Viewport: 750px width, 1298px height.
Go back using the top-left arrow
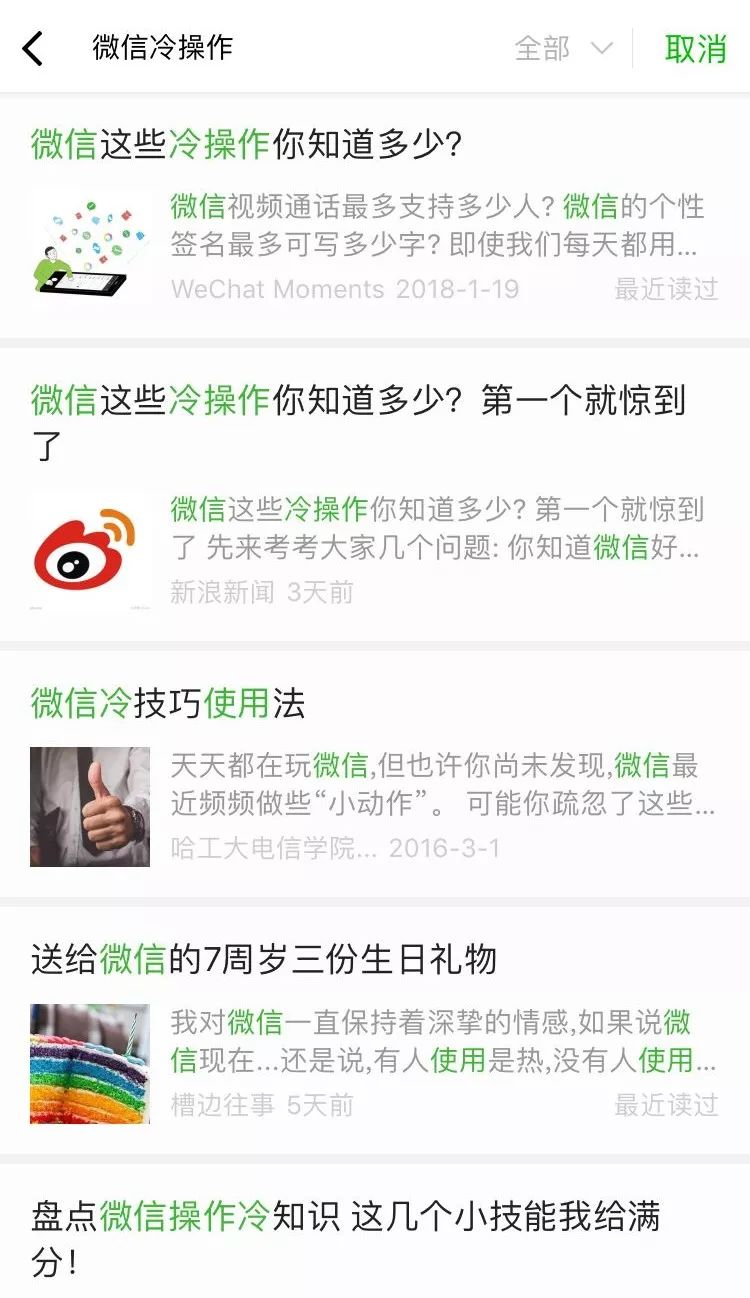pos(34,48)
